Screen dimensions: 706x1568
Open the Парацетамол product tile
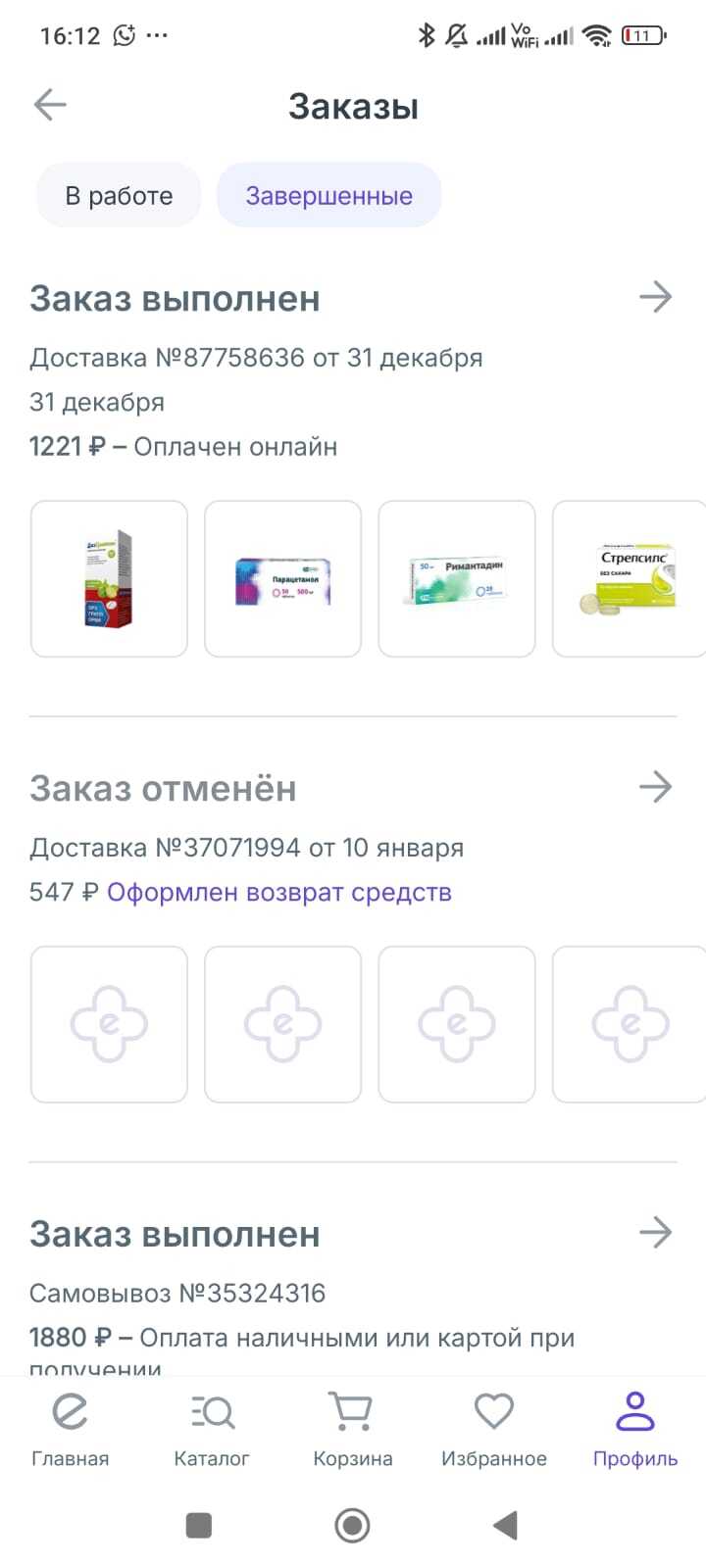(x=282, y=578)
